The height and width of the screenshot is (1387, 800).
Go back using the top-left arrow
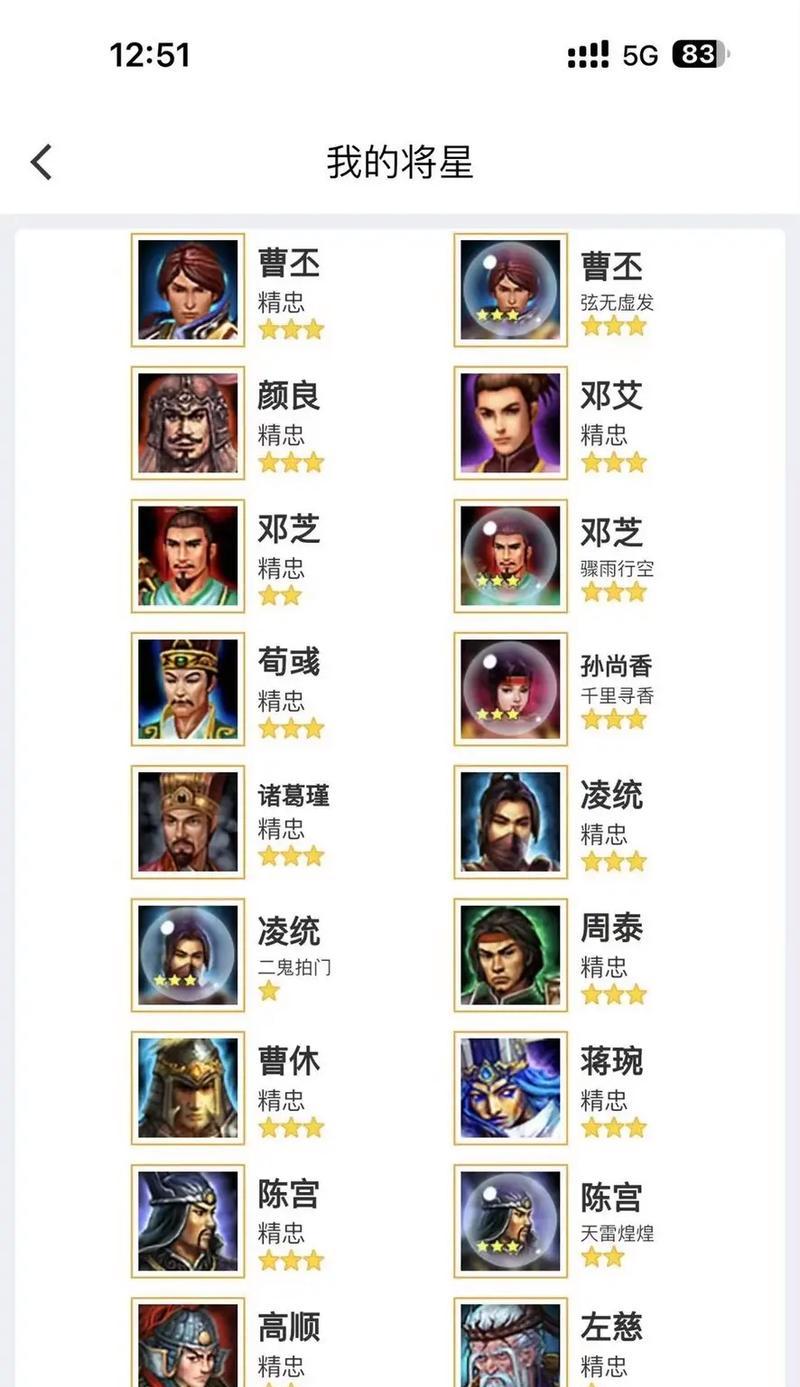pyautogui.click(x=41, y=162)
